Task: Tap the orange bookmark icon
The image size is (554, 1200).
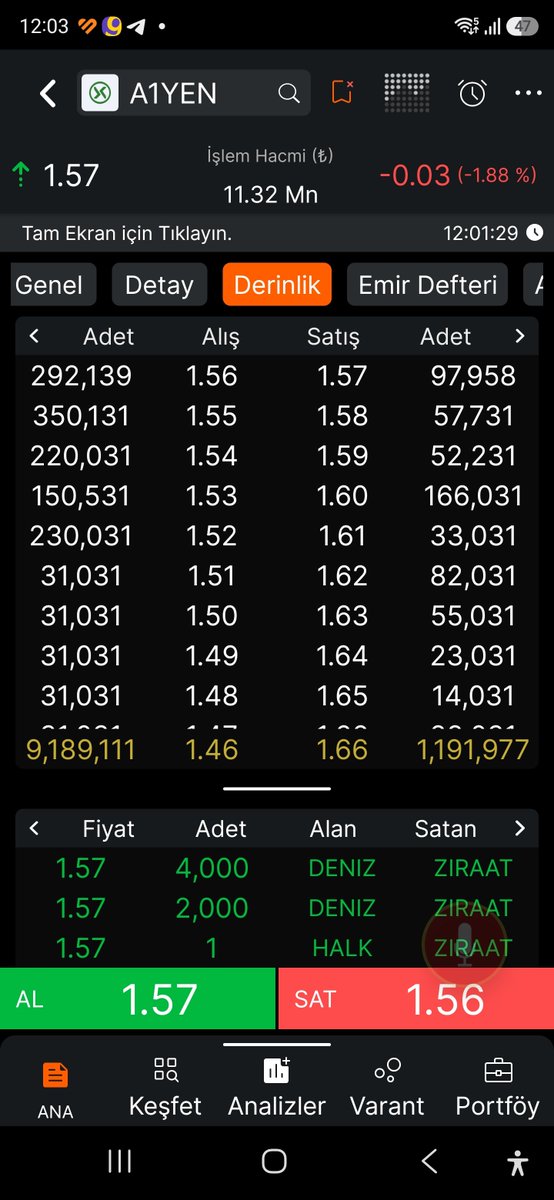Action: pyautogui.click(x=342, y=93)
